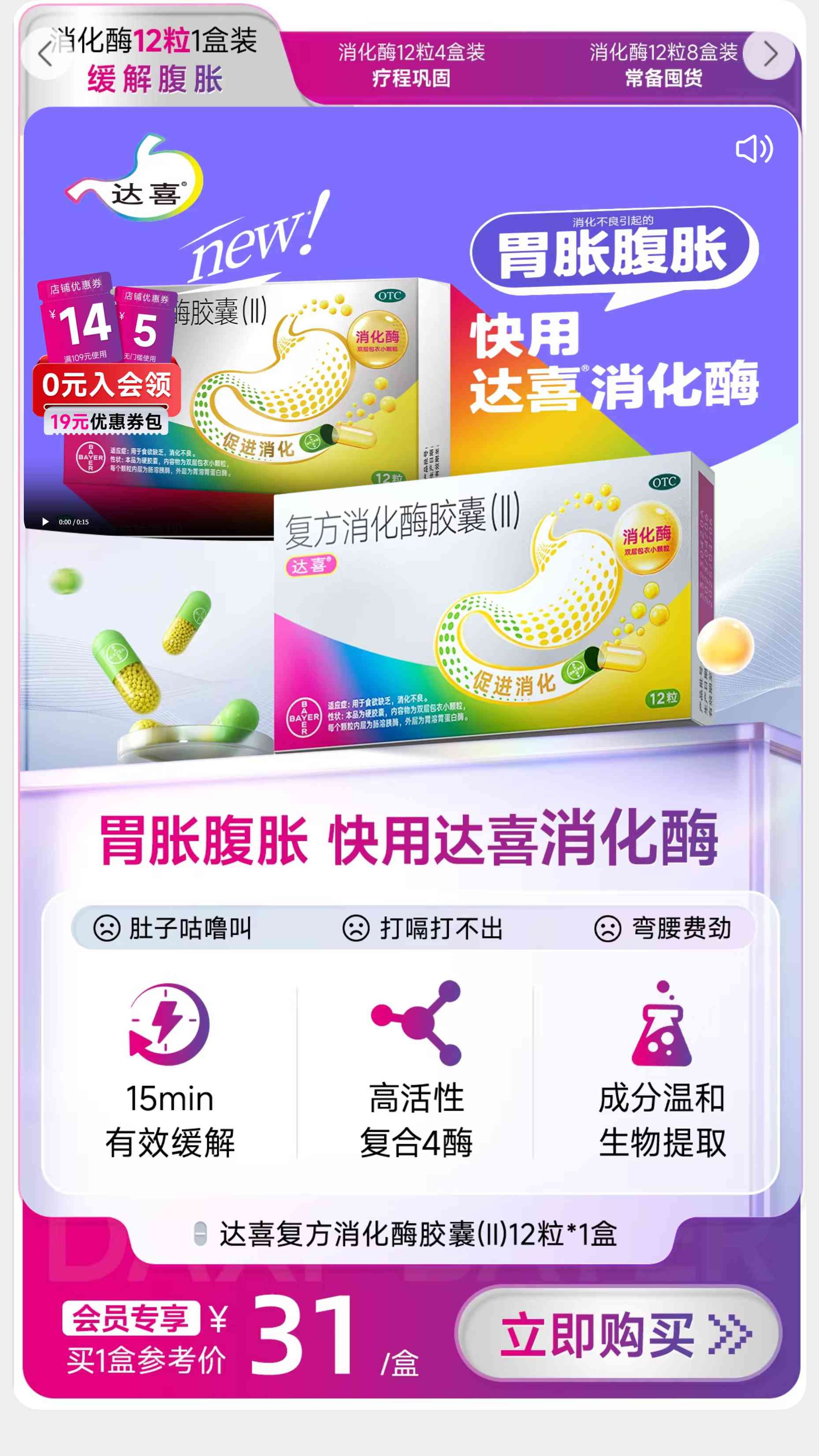Toggle the video sound speaker icon
This screenshot has height=1456, width=819.
[x=753, y=149]
